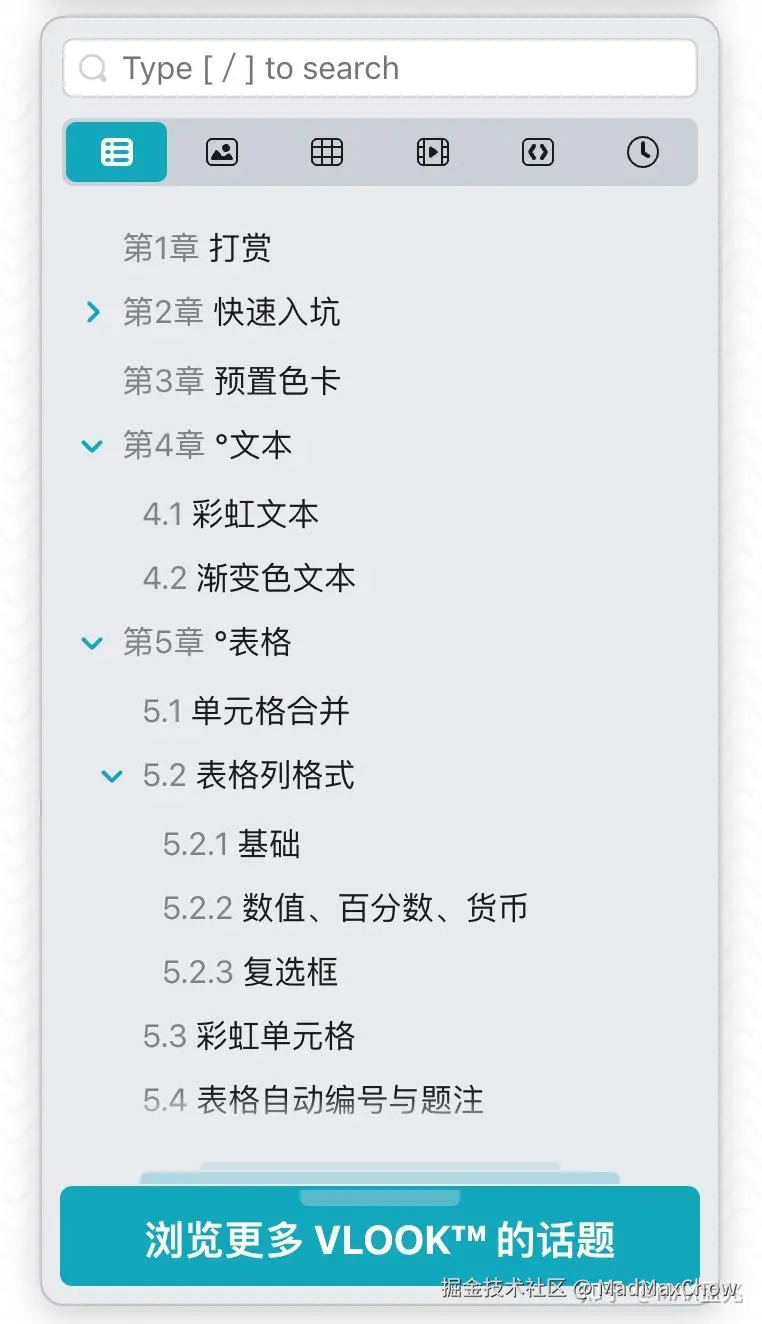Switch to the code blocks tab
762x1324 pixels.
click(537, 152)
